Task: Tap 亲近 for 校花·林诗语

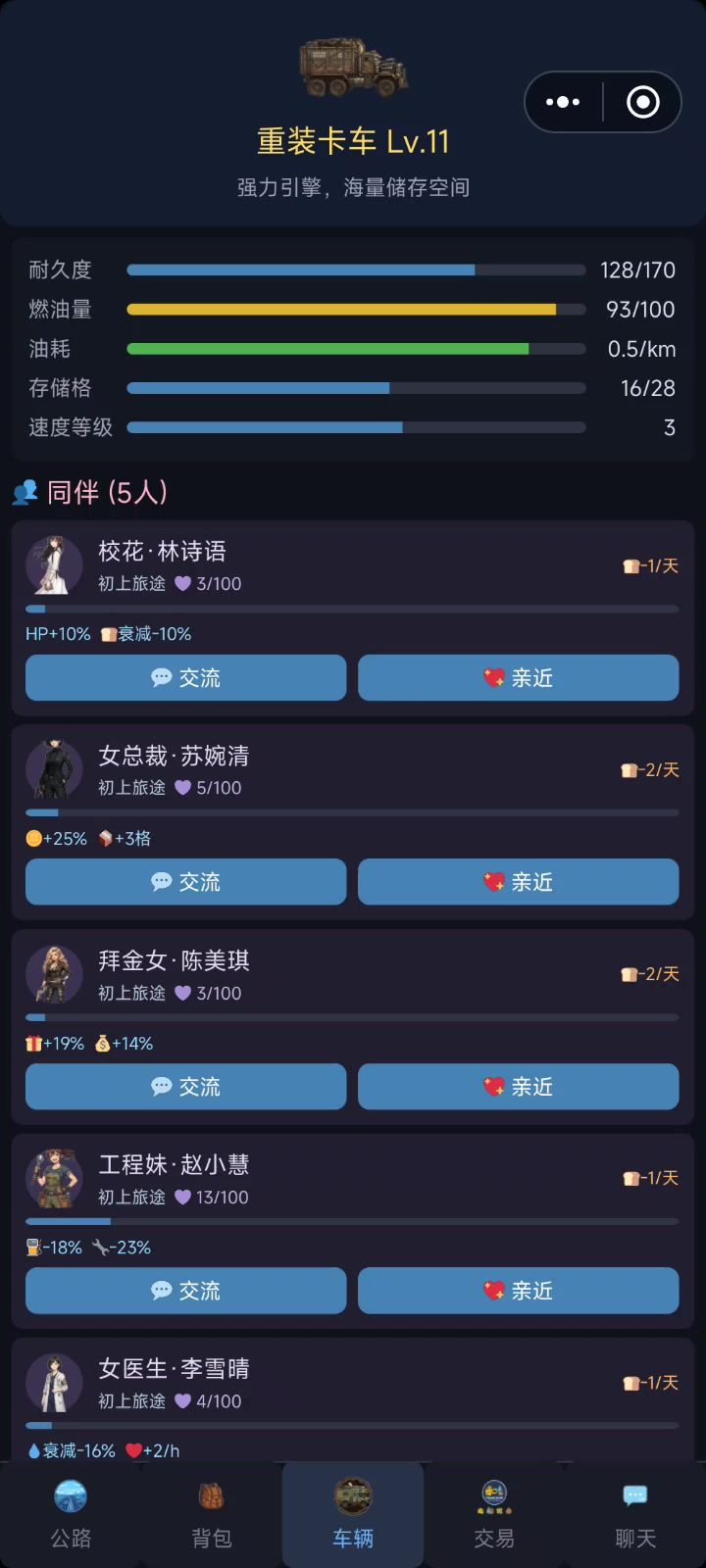Action: [518, 677]
